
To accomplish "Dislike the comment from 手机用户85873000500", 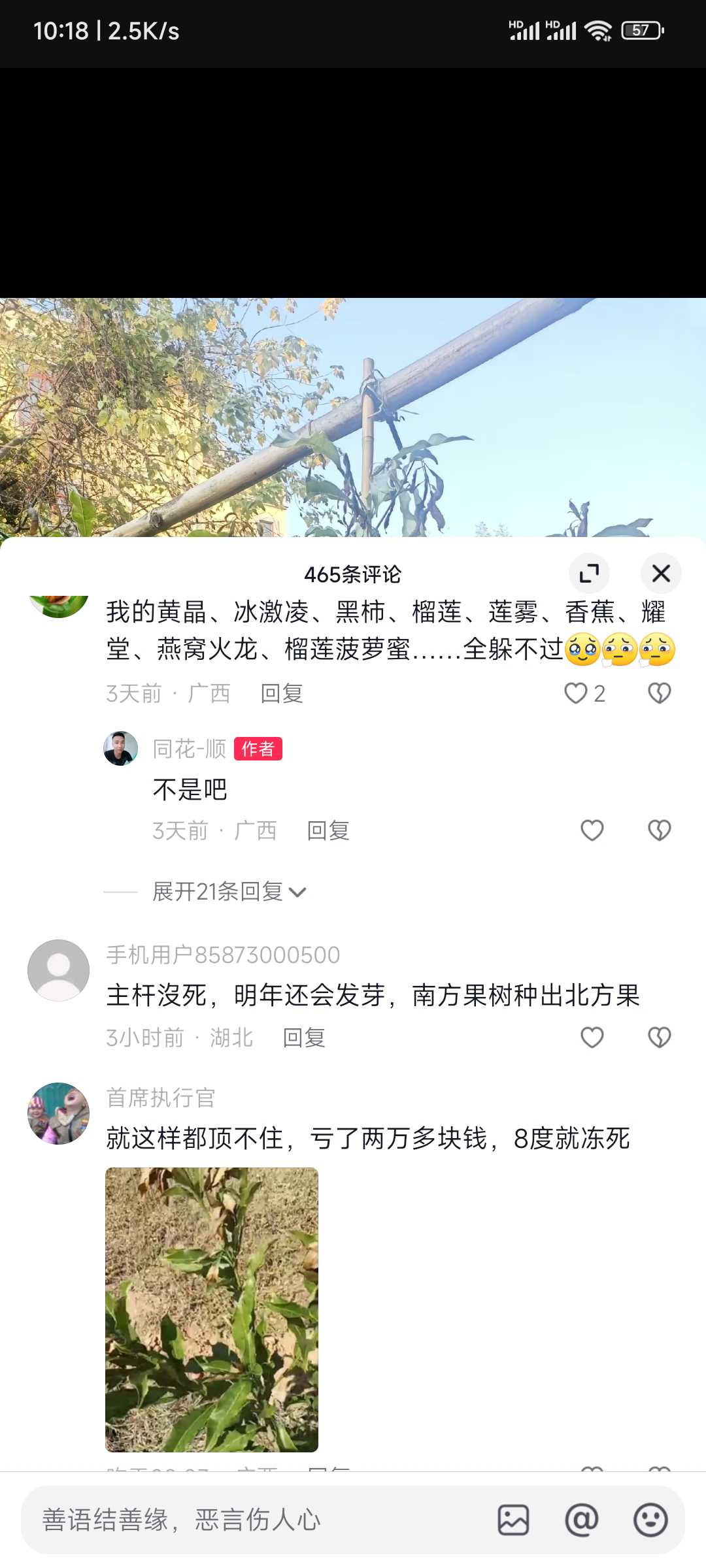I will click(x=659, y=1037).
